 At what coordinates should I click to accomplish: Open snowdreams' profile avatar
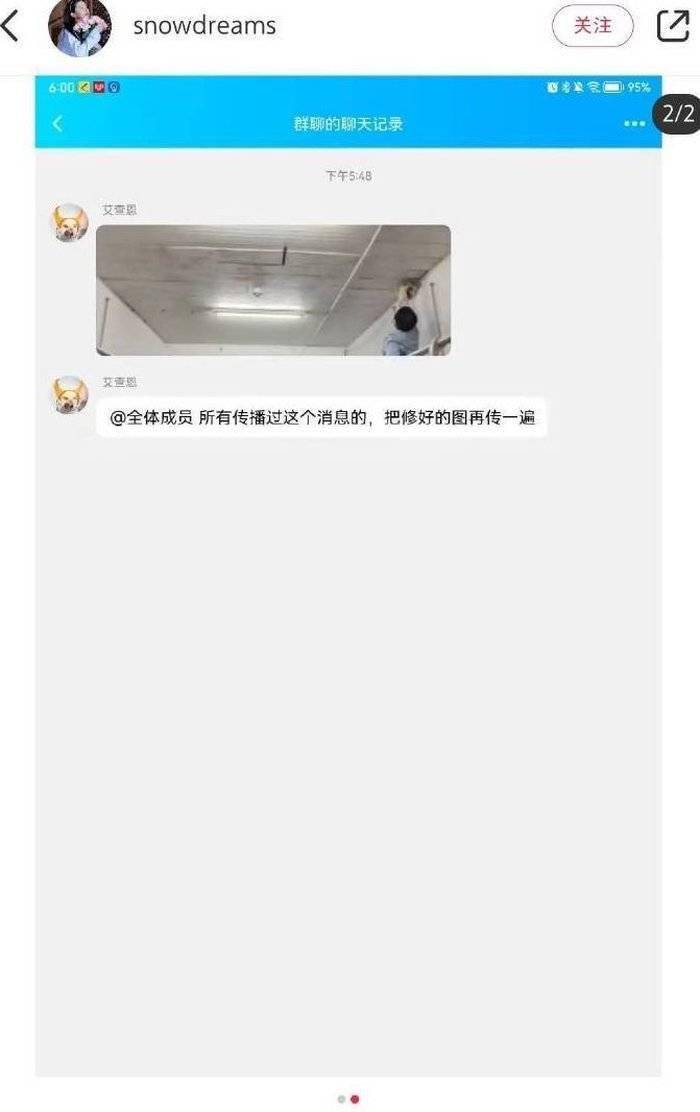80,26
